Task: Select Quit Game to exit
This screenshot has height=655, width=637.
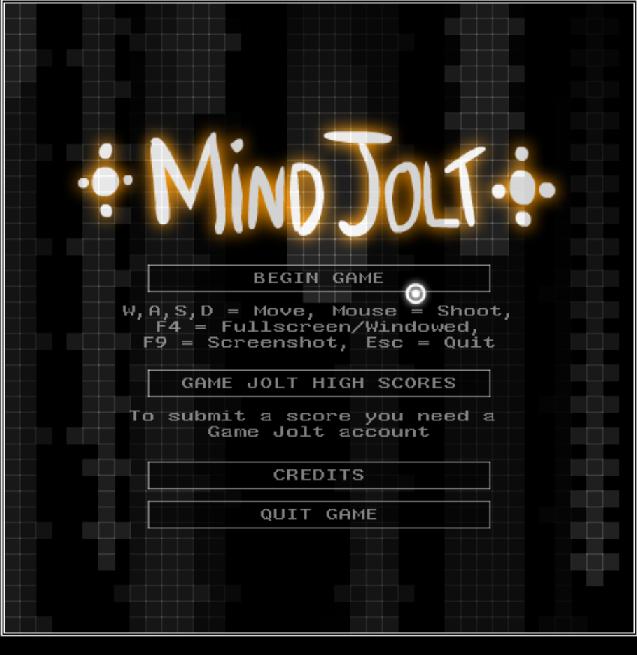Action: (x=319, y=514)
